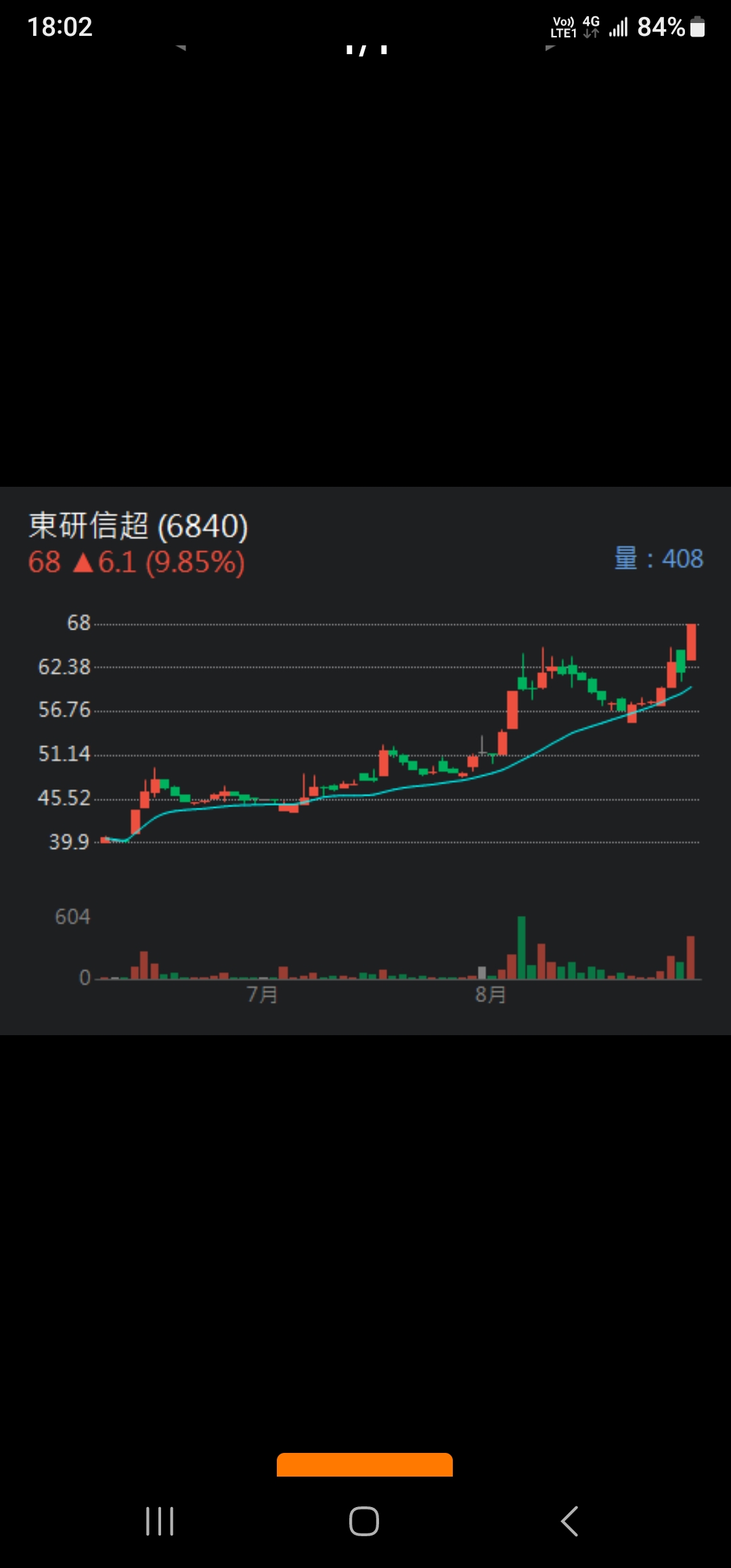Tap the orange button above the navigation bar
This screenshot has height=1568, width=731.
click(x=365, y=1465)
